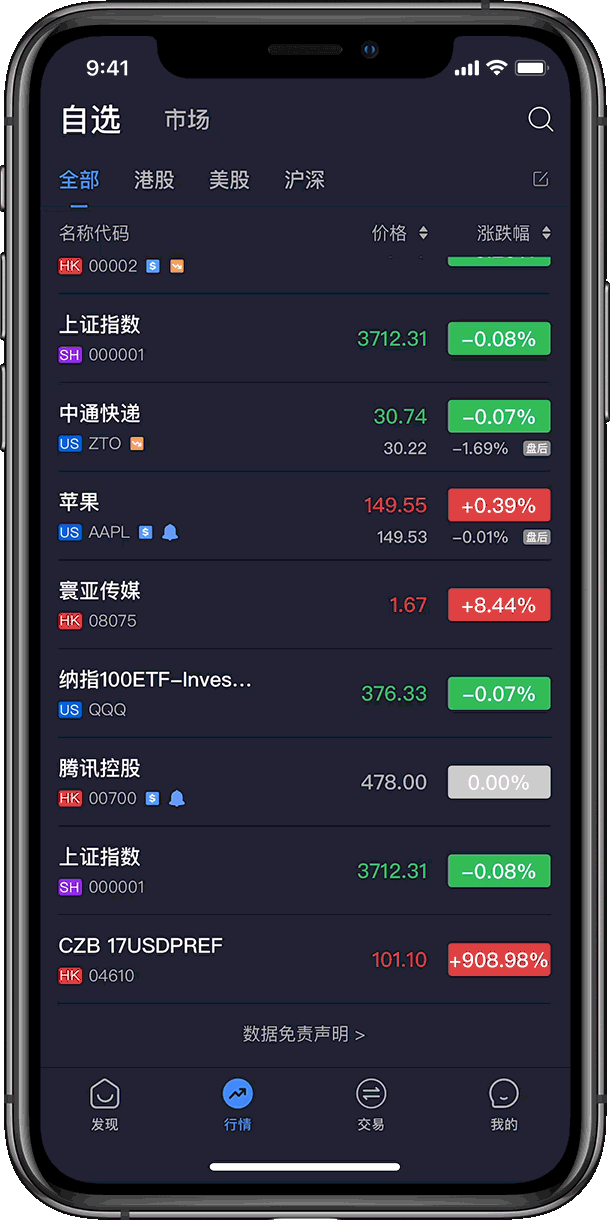The height and width of the screenshot is (1221, 610).
Task: Open the 我的 tab
Action: [504, 1104]
